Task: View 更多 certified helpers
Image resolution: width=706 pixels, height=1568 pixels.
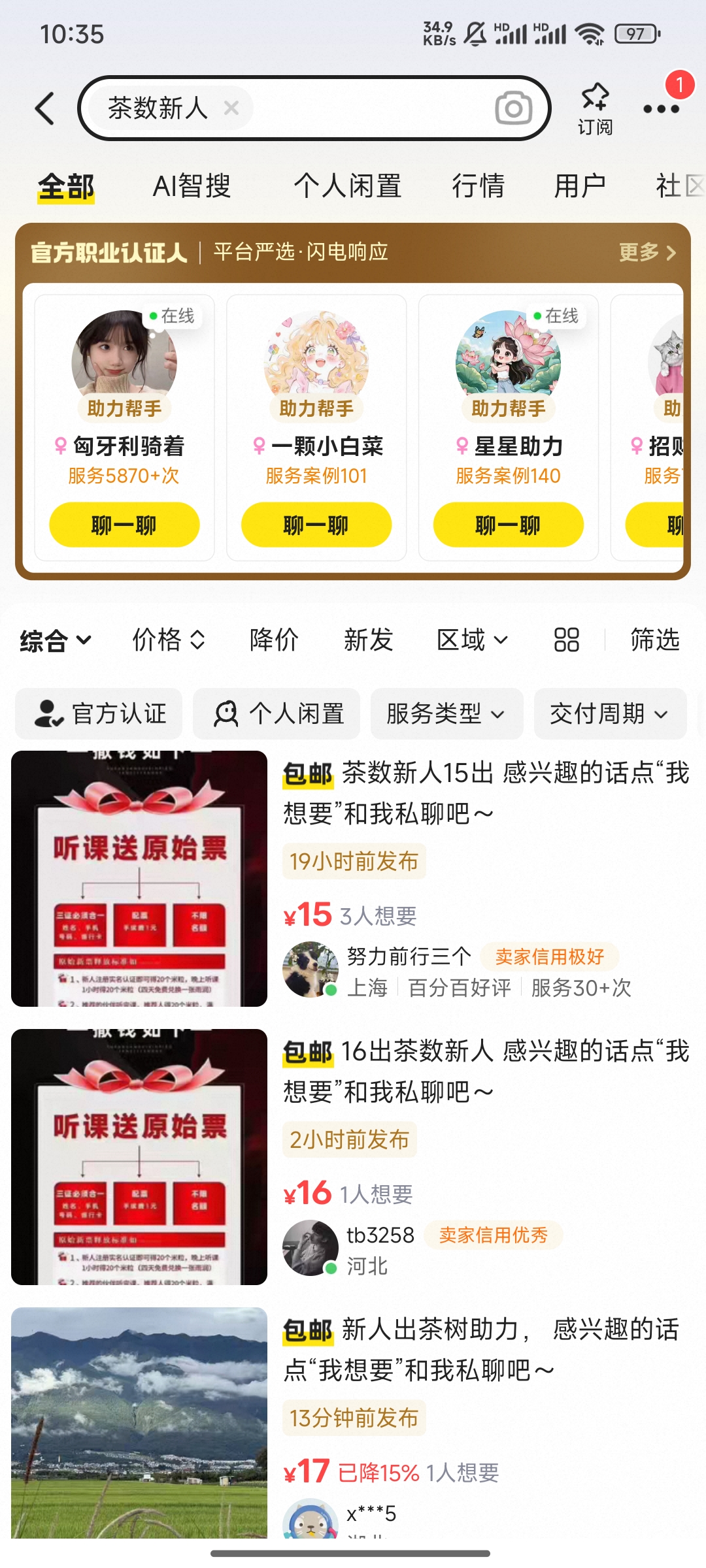Action: [647, 252]
